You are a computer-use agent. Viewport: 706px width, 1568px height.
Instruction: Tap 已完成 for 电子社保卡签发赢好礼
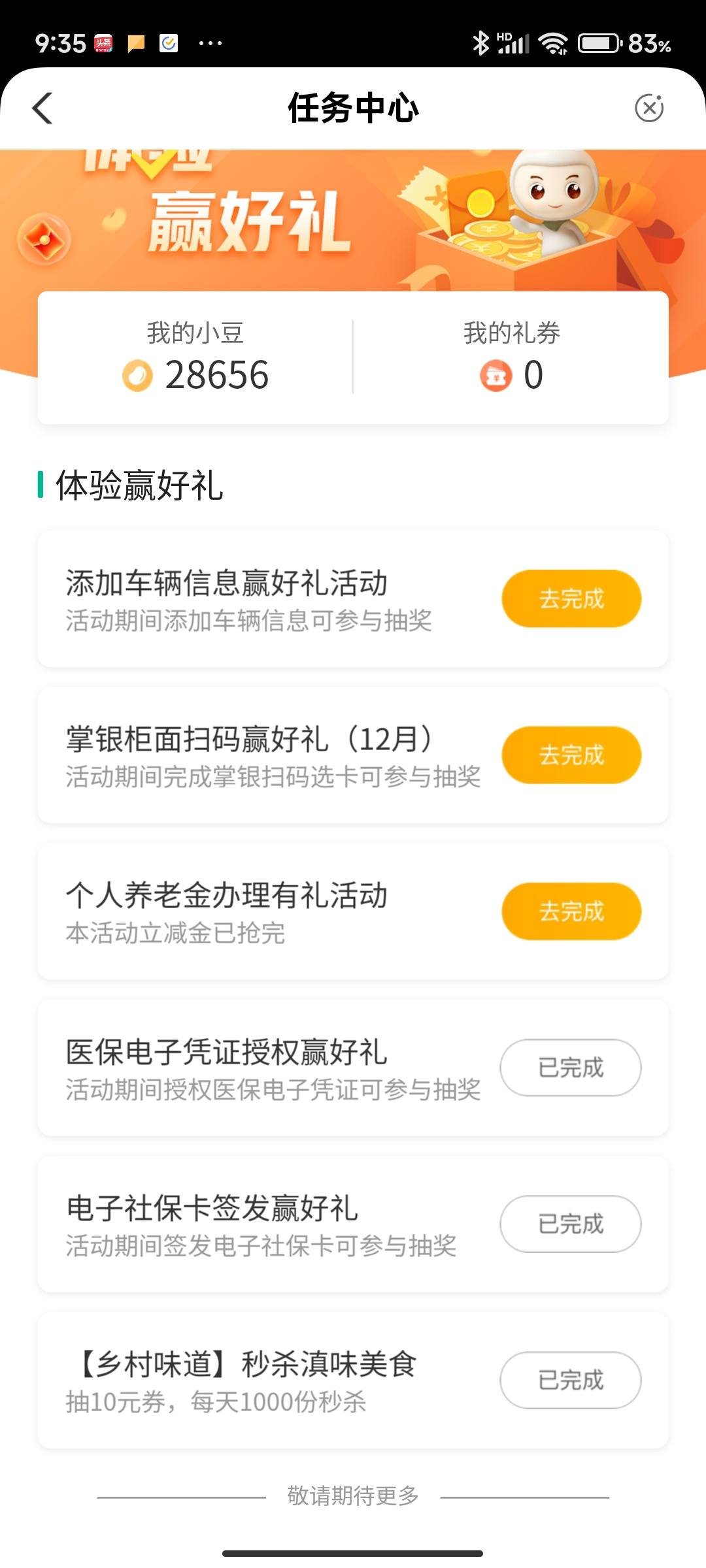click(x=571, y=1224)
